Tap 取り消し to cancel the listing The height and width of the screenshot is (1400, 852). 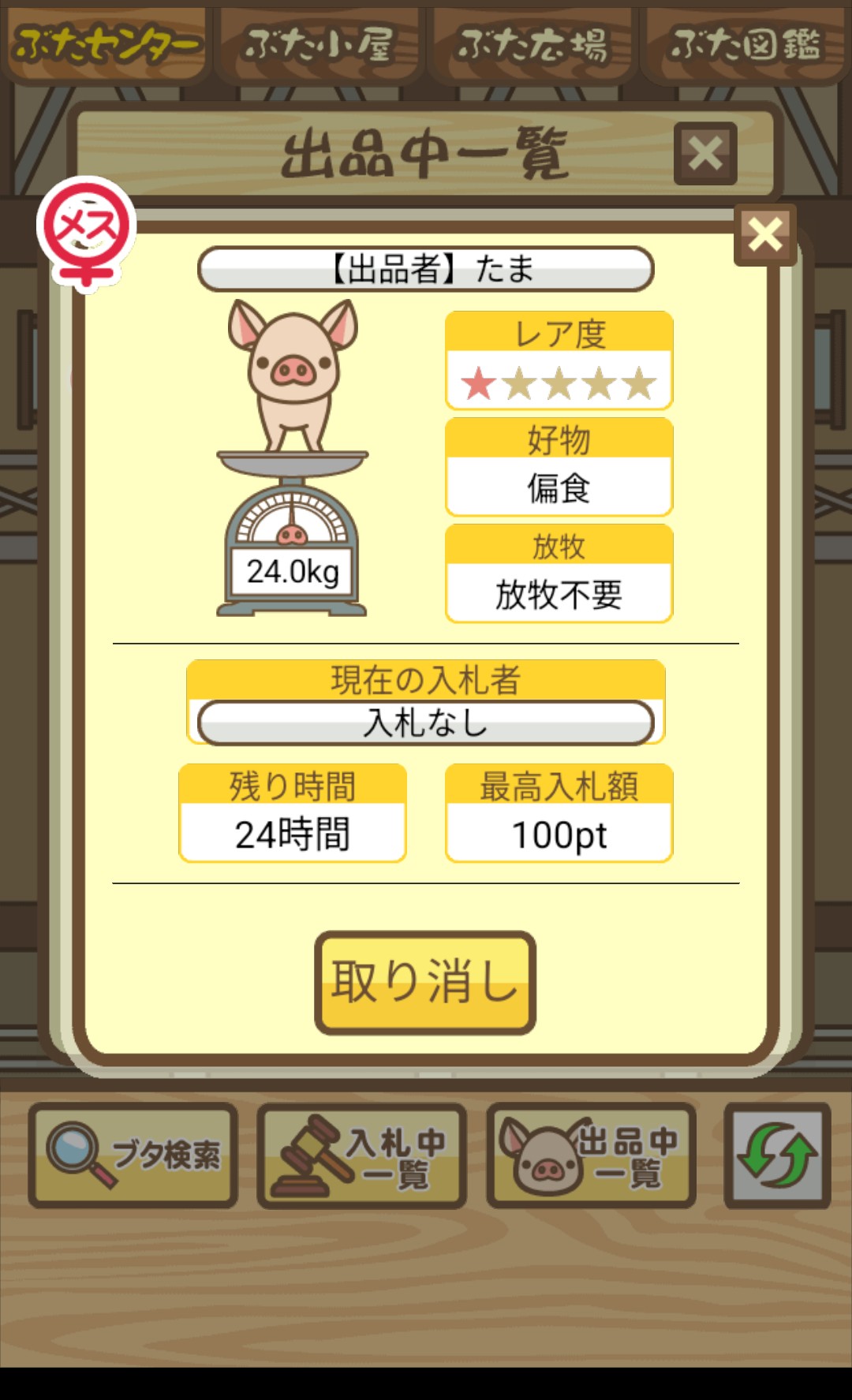tap(425, 983)
